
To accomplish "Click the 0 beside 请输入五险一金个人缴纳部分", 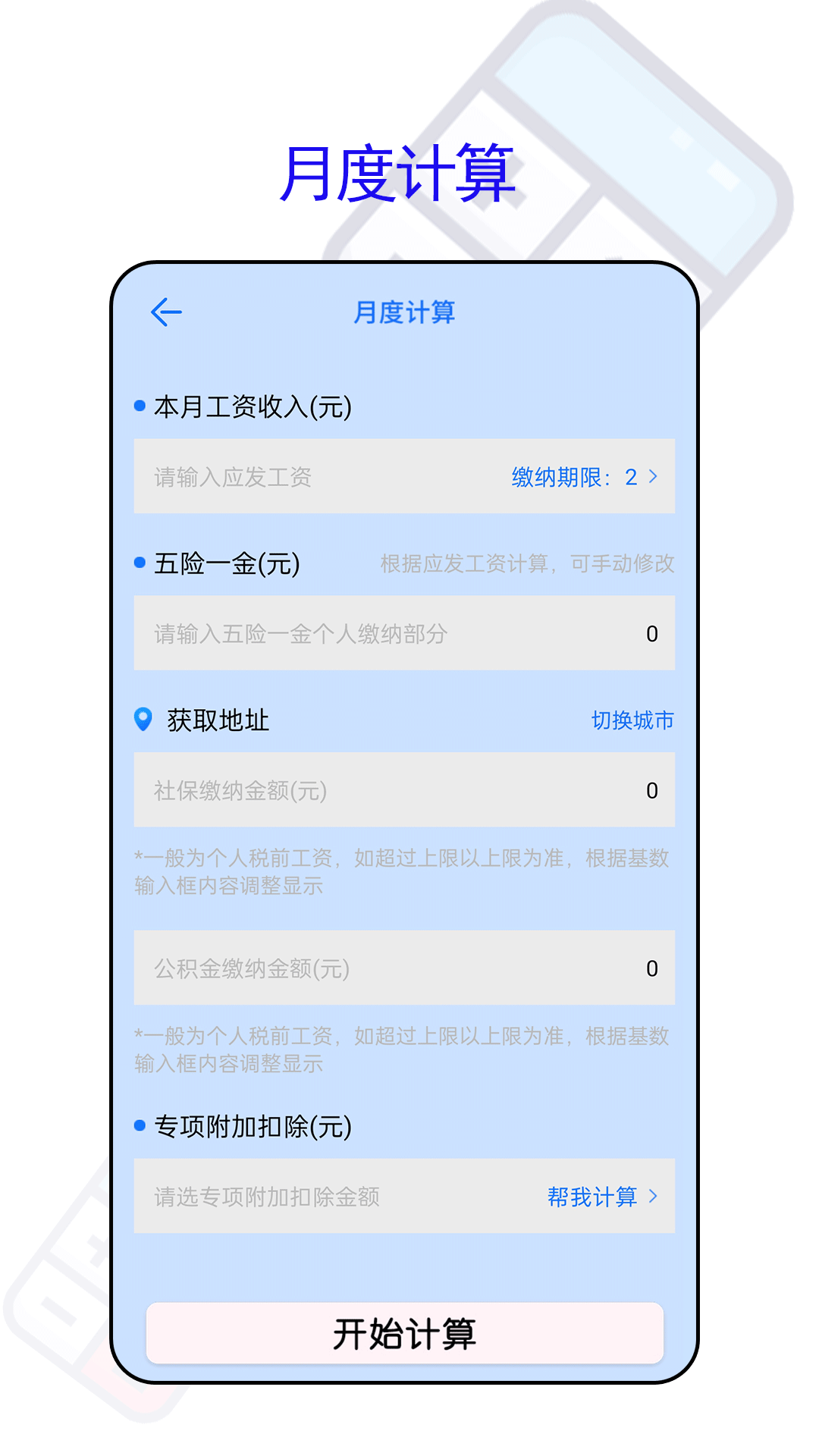I will 651,634.
